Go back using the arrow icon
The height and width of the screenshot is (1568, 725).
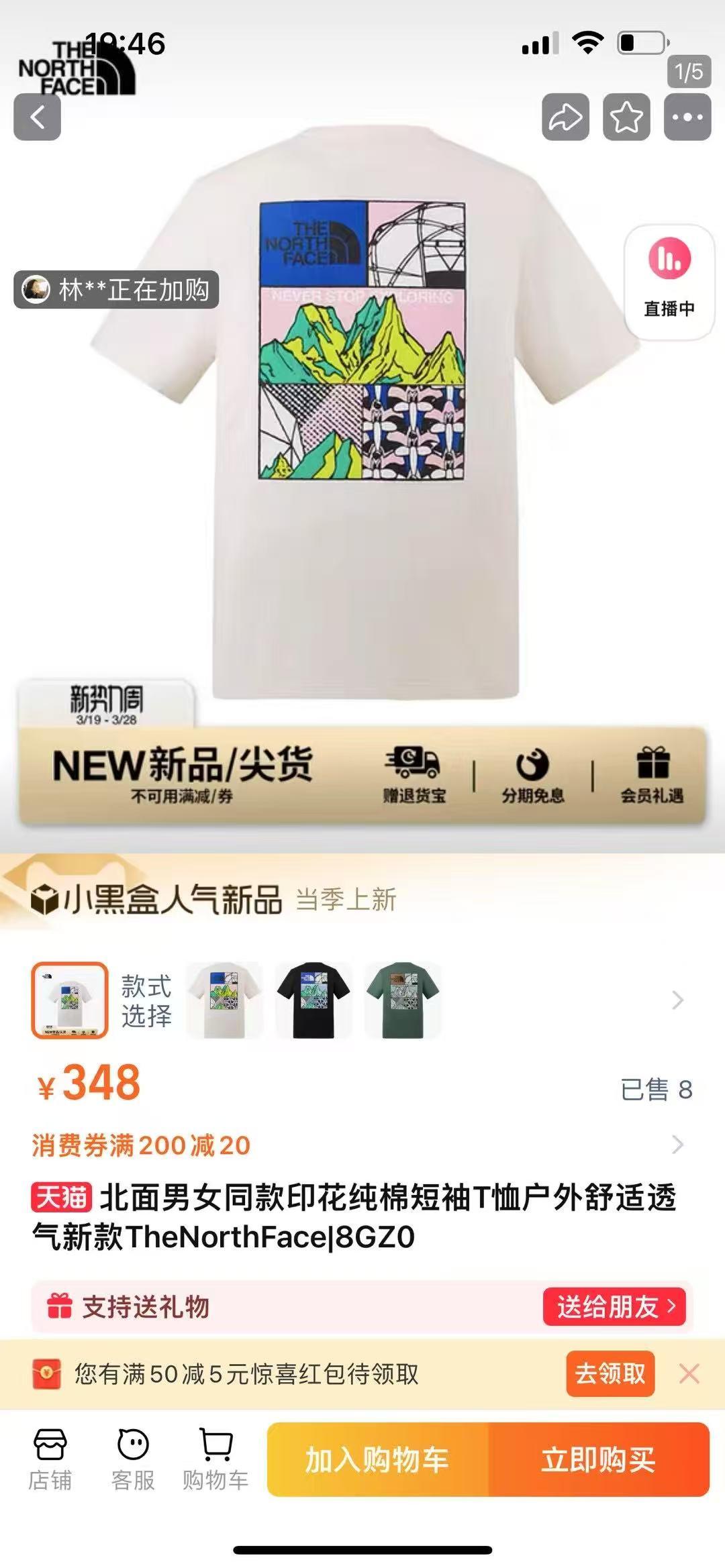[x=38, y=117]
